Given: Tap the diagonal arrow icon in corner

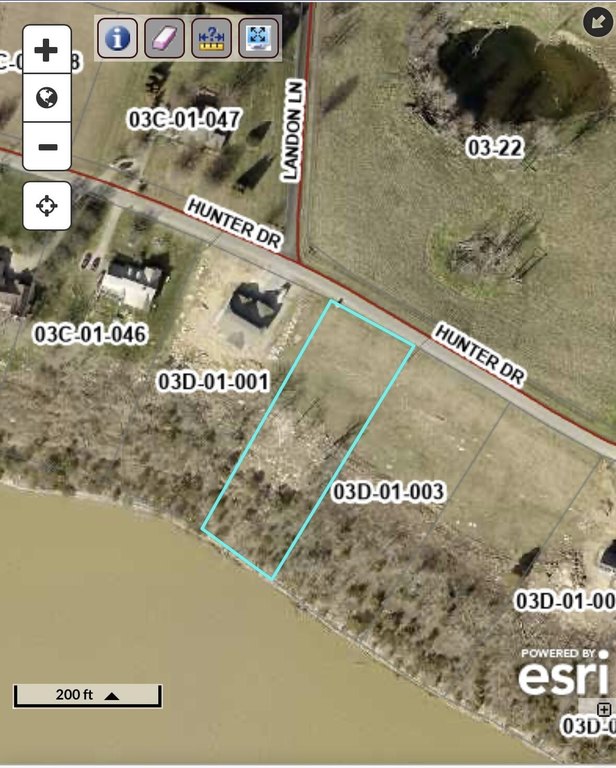Looking at the screenshot, I should tap(598, 21).
